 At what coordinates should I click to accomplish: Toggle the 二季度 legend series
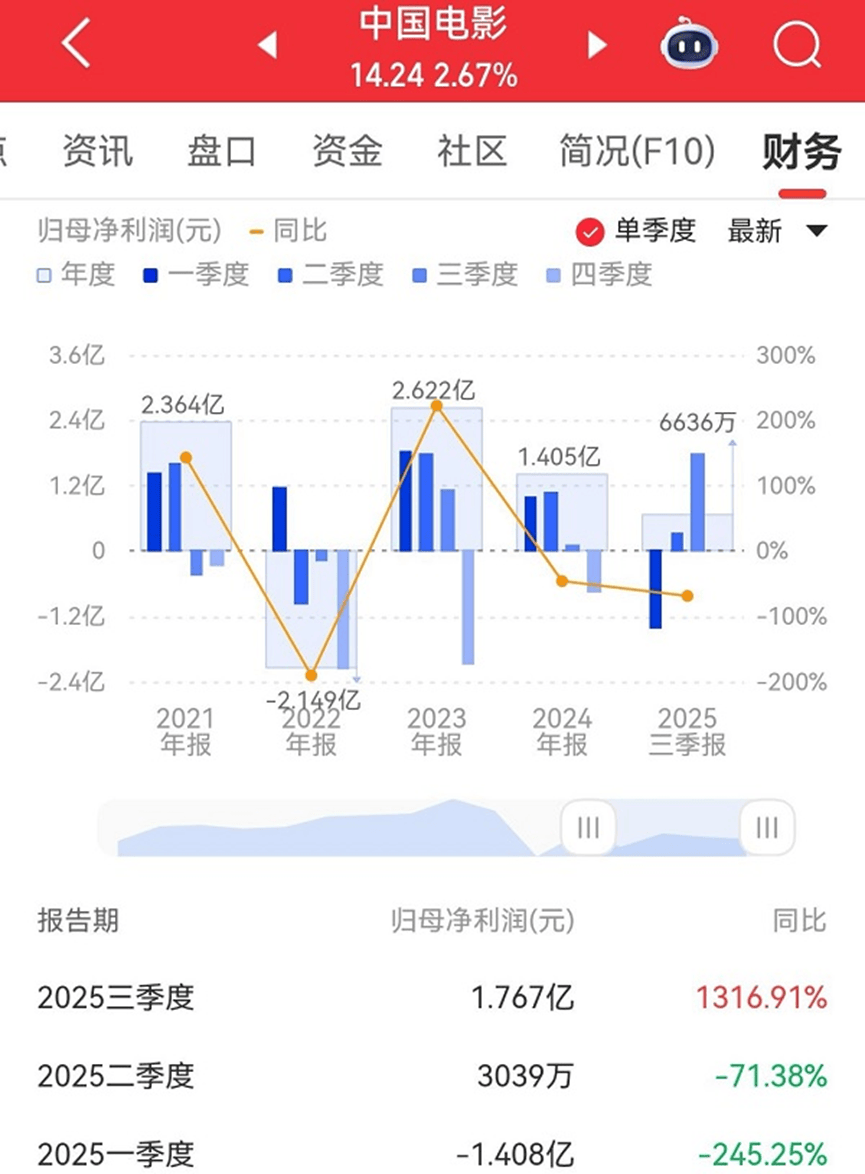click(330, 274)
